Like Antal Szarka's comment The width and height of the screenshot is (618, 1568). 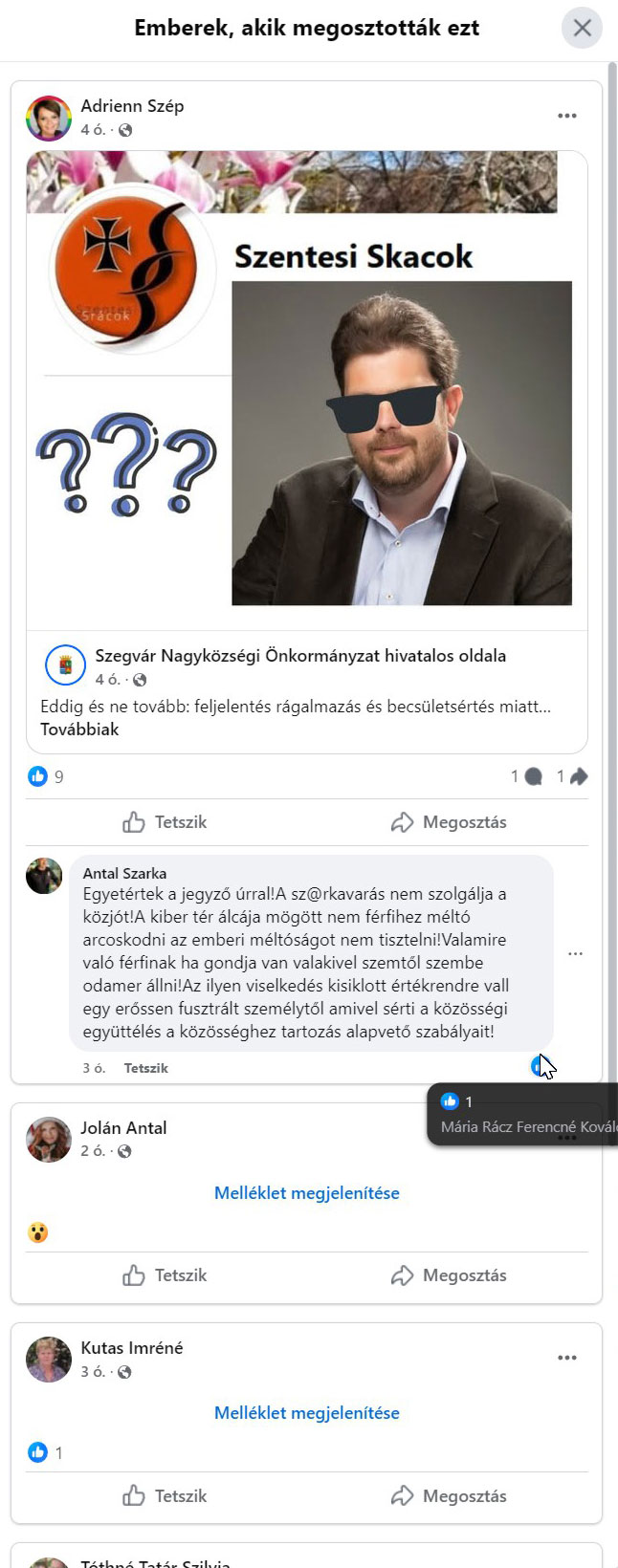pos(145,1068)
